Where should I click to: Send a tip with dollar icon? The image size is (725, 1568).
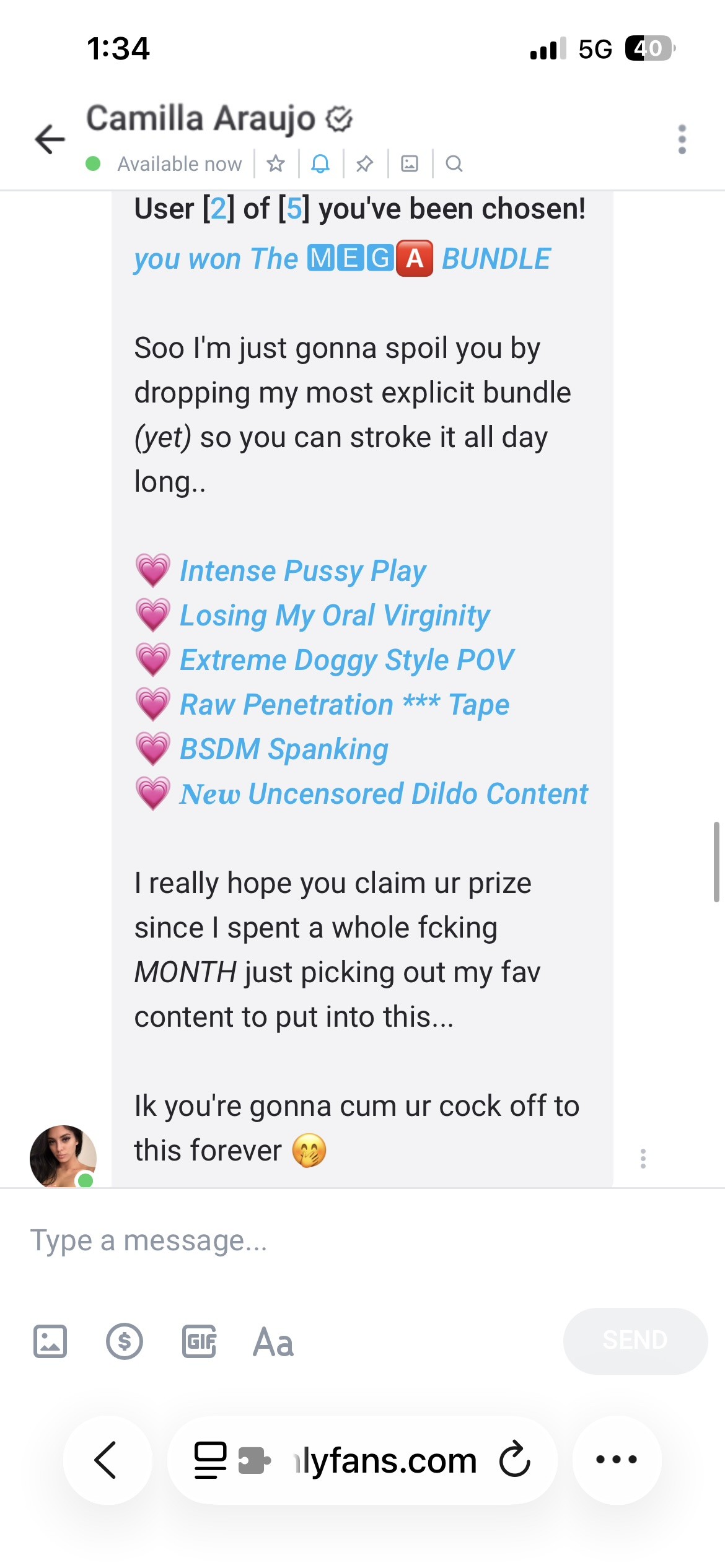pos(125,1341)
